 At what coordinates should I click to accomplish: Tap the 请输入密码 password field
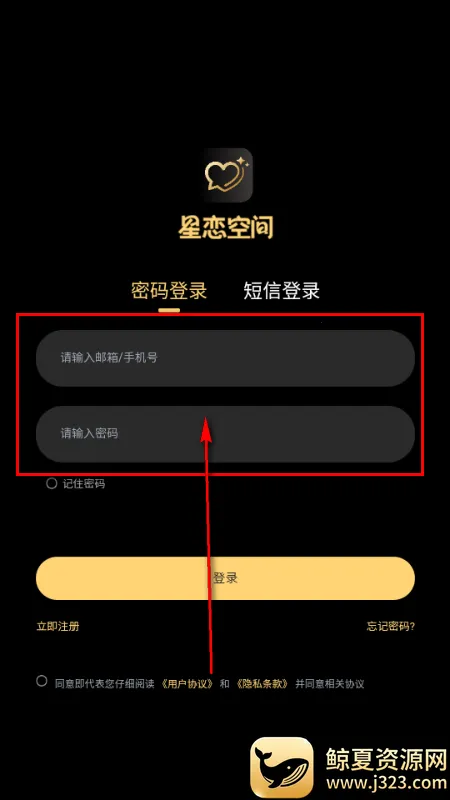225,434
